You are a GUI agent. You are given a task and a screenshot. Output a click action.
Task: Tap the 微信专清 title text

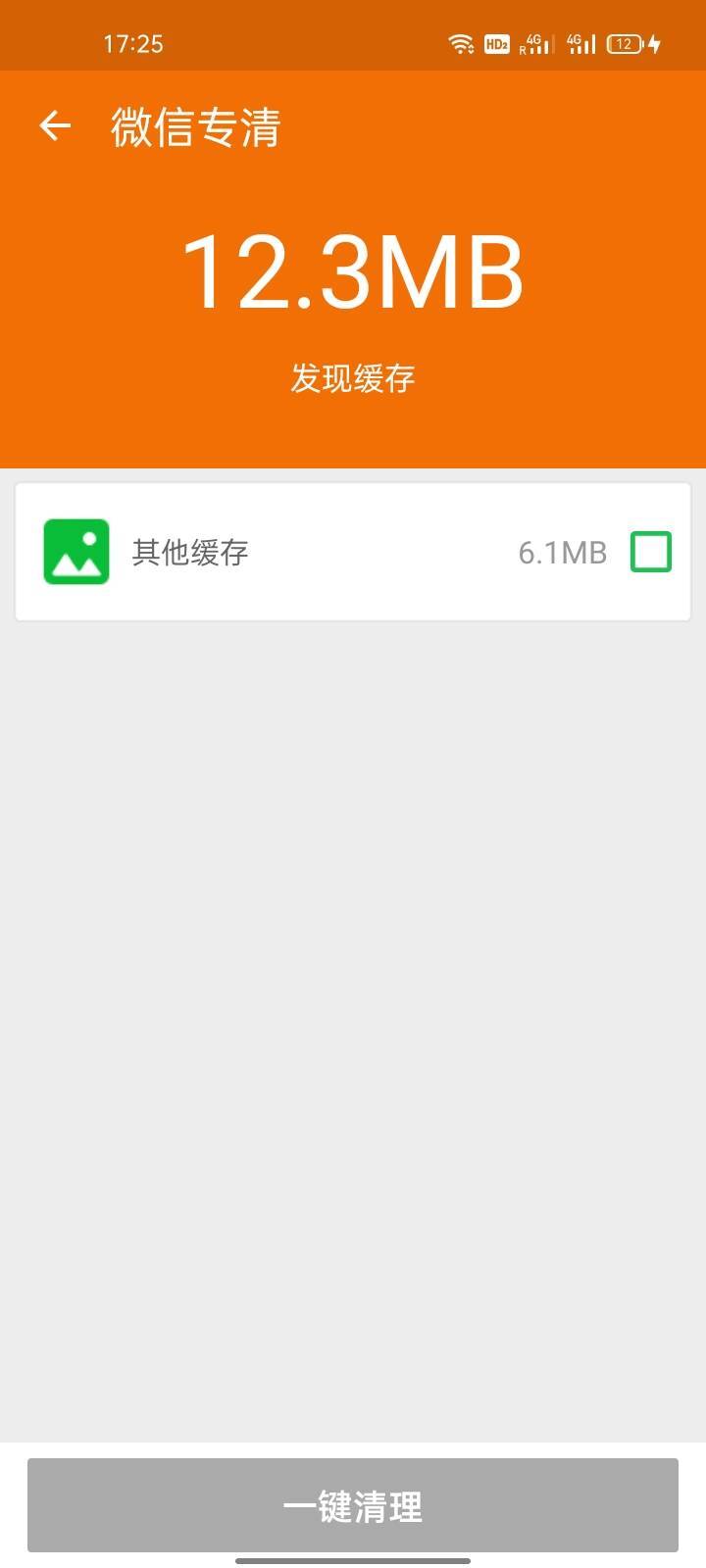tap(193, 125)
